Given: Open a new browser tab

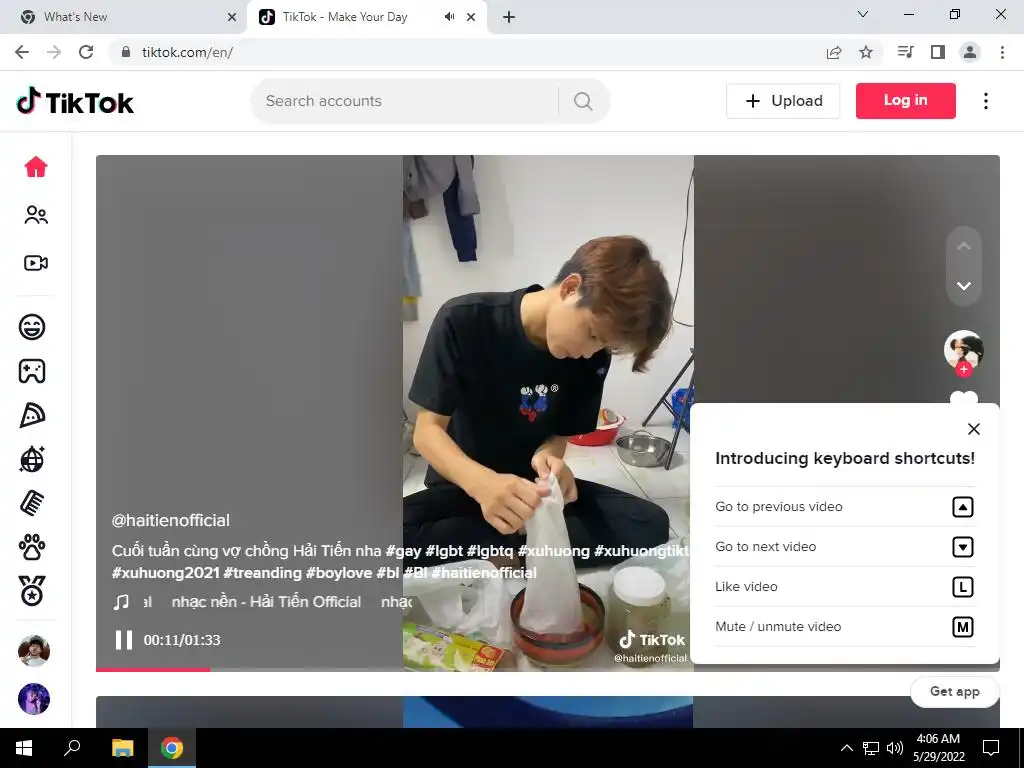Looking at the screenshot, I should pos(509,17).
